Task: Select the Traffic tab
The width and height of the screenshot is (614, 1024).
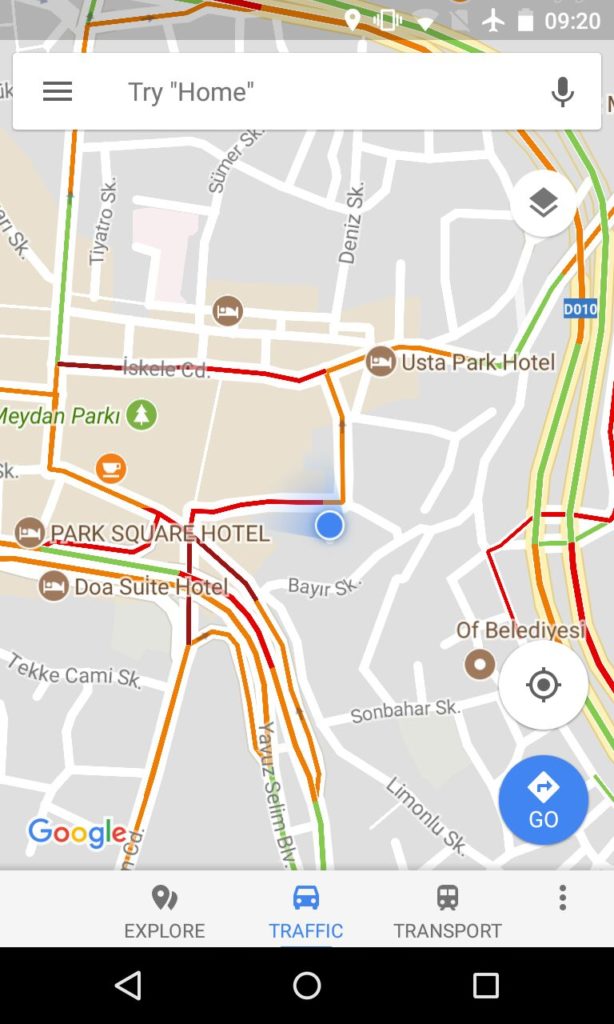Action: (x=306, y=912)
